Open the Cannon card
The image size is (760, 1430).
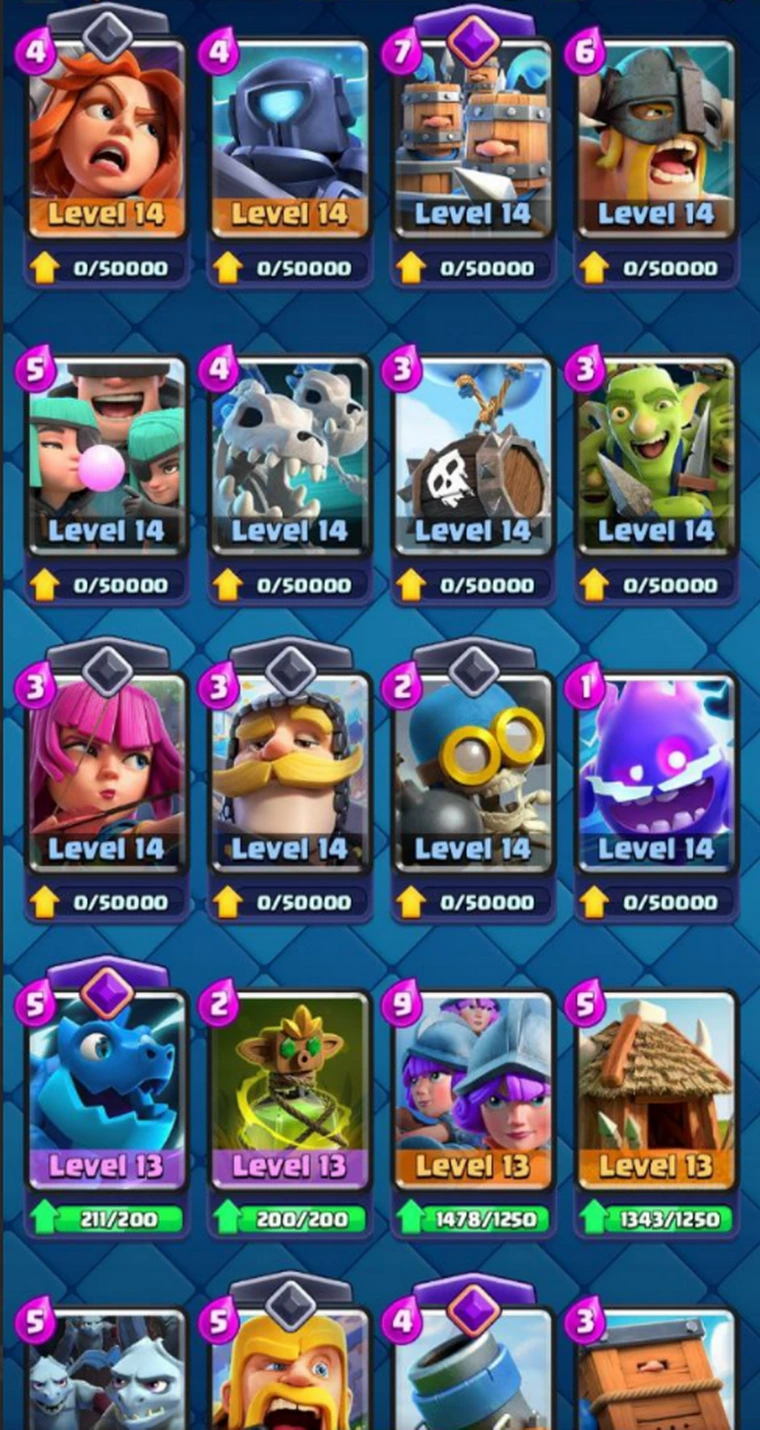[472, 1375]
